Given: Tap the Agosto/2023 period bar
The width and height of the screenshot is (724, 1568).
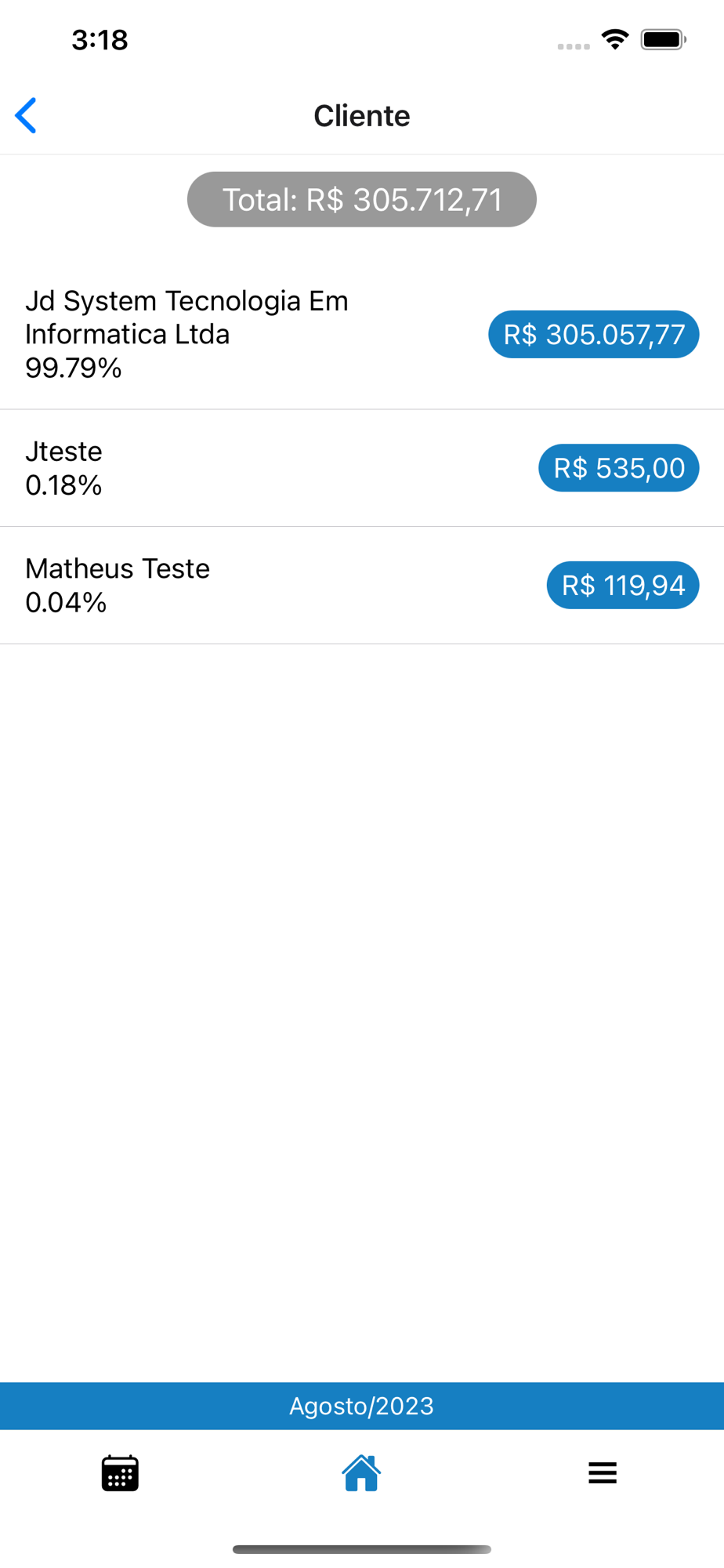Looking at the screenshot, I should pos(361,1406).
